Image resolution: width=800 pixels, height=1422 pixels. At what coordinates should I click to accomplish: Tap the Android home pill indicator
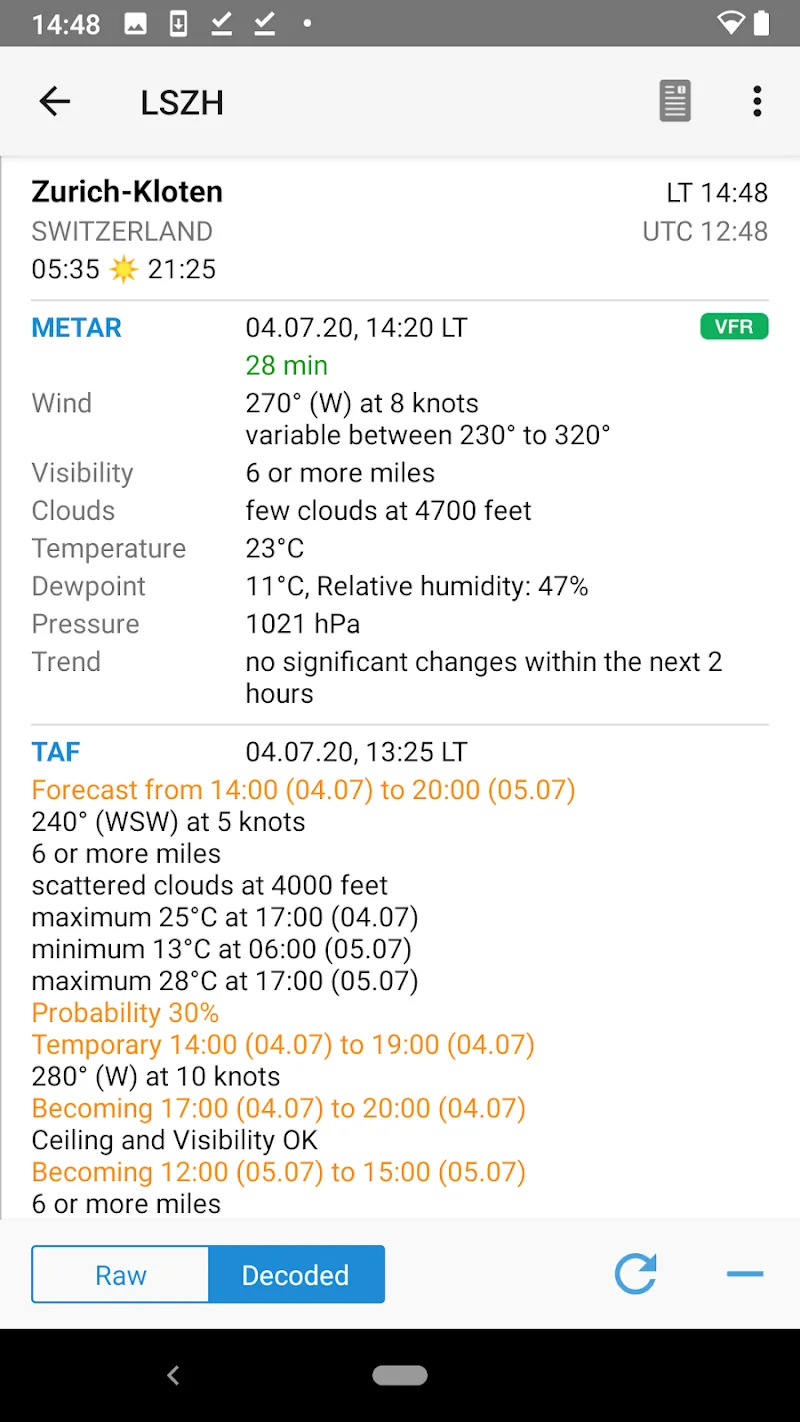[400, 1375]
